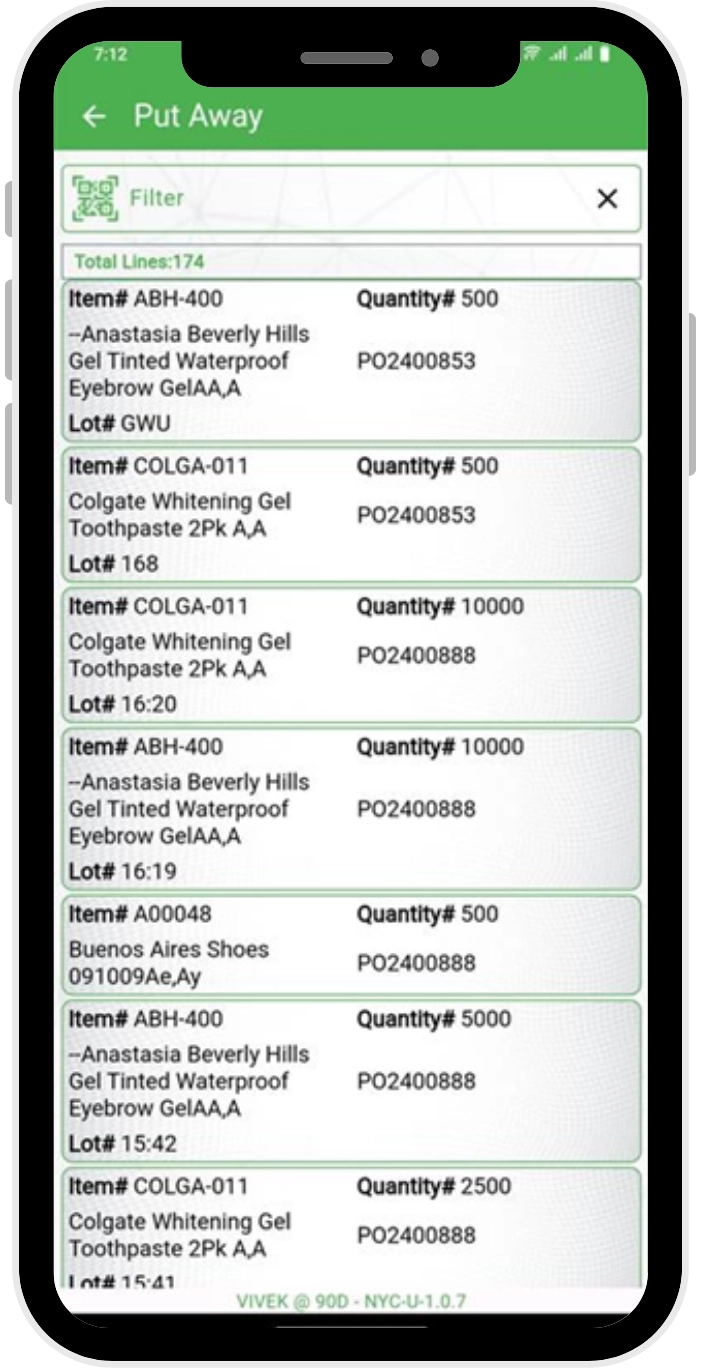Select the COLGA-011 line with Lot 168
This screenshot has width=701, height=1368.
pos(350,515)
